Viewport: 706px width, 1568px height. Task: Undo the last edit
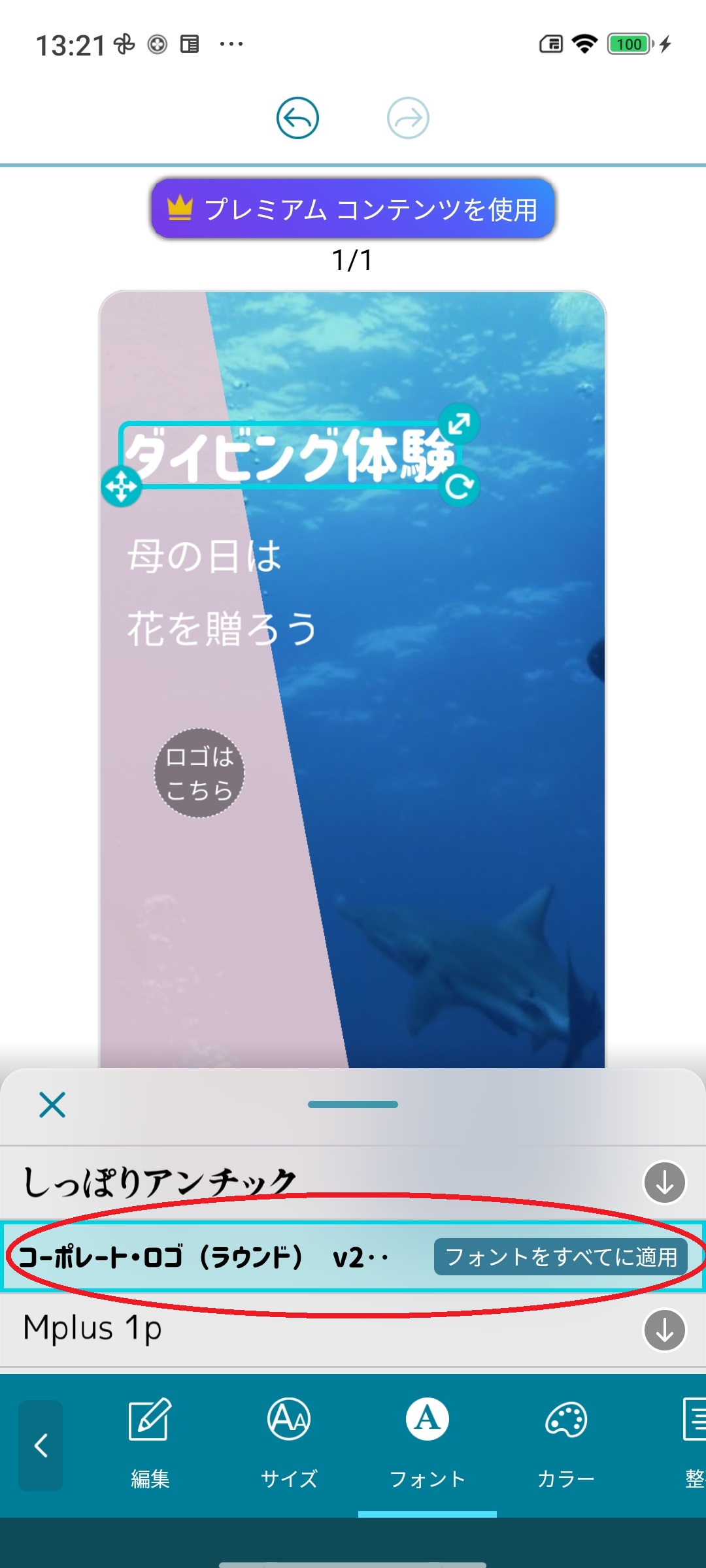297,118
